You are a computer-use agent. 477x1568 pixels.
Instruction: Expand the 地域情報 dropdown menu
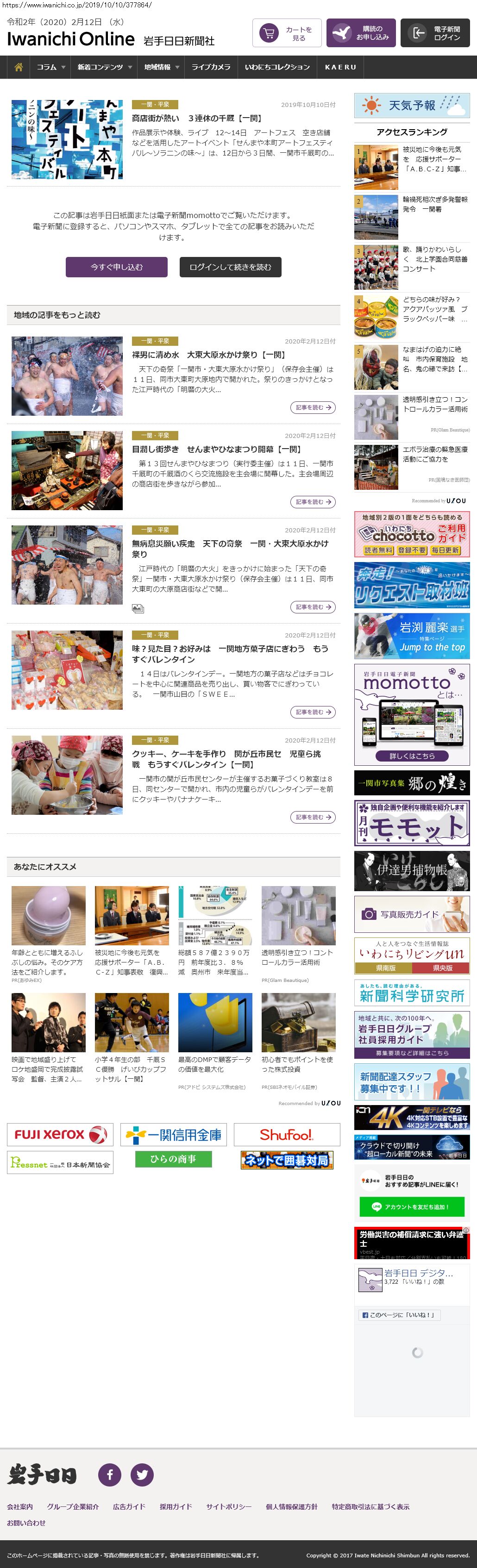[162, 68]
